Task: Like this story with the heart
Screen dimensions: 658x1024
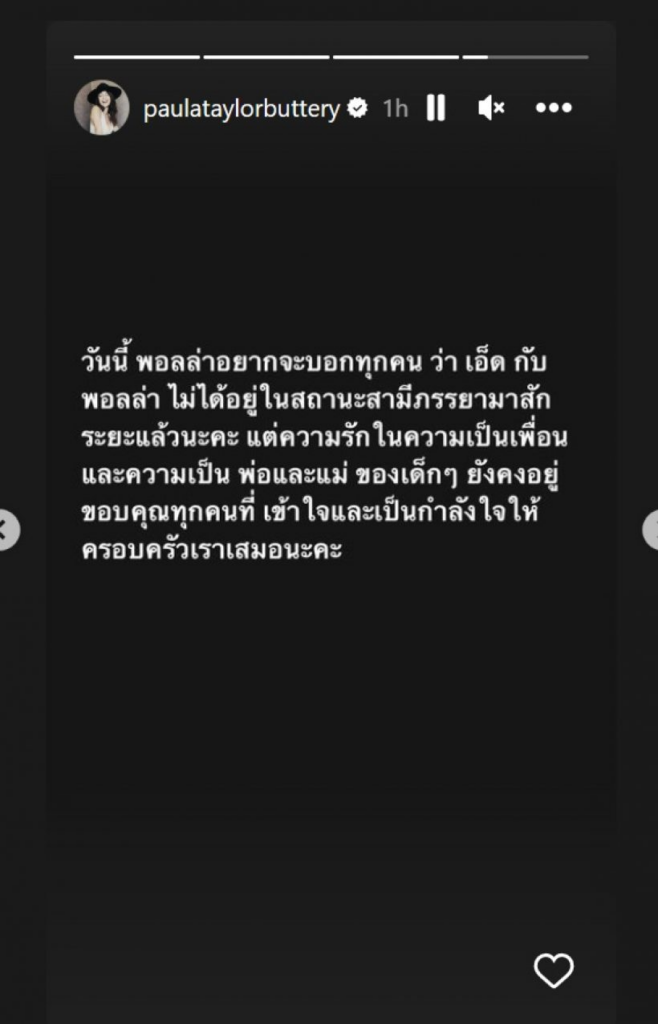Action: click(553, 970)
